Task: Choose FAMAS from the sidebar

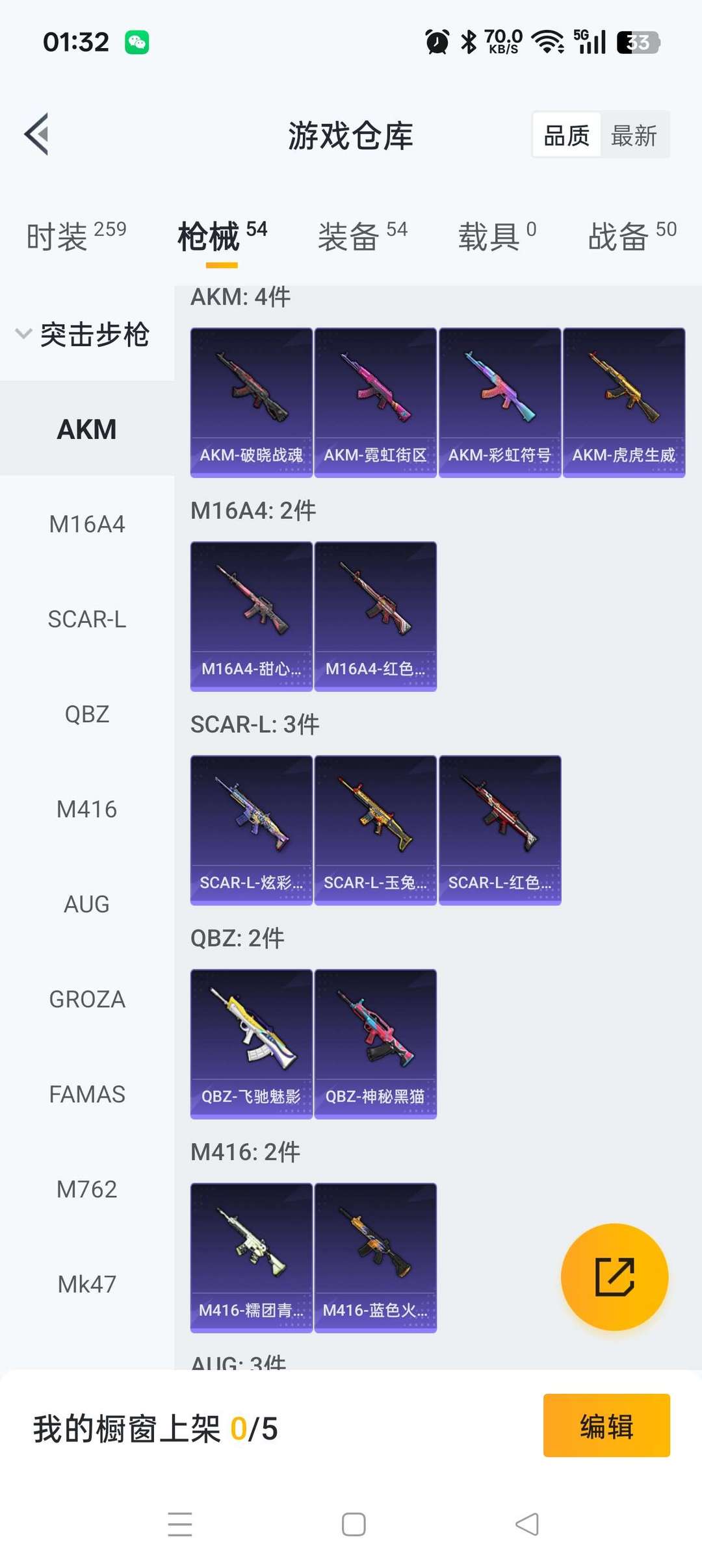Action: [87, 1094]
